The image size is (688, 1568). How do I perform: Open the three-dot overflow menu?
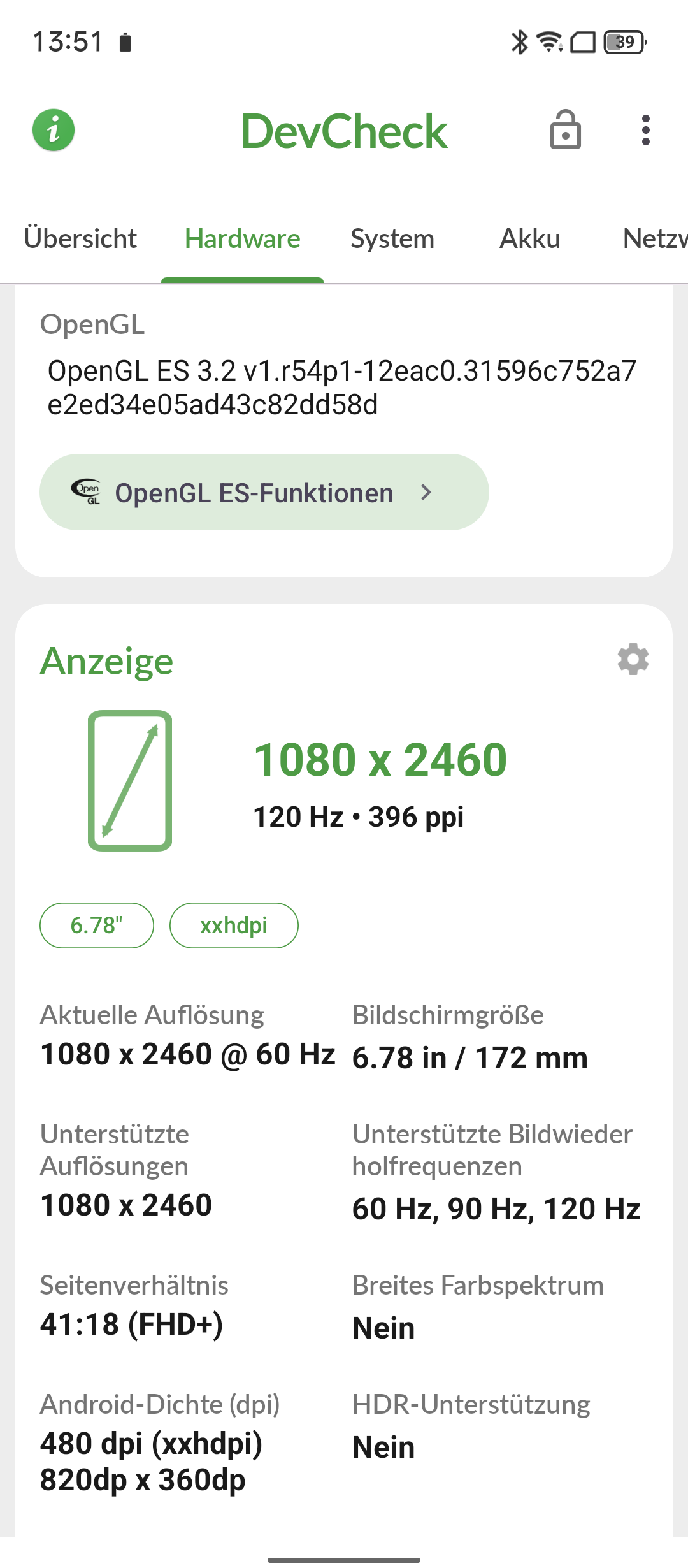645,130
